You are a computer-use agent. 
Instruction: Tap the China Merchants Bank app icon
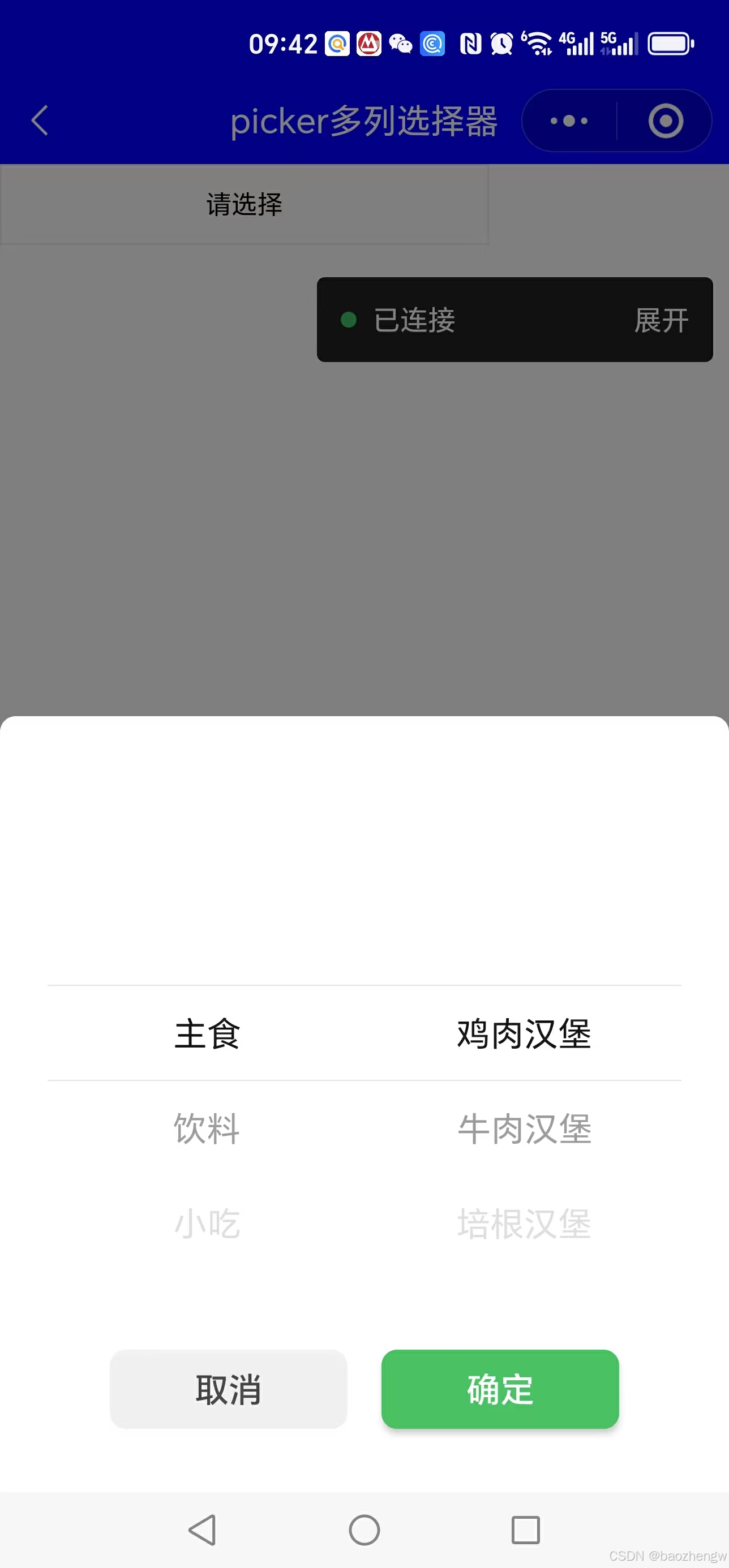(370, 44)
